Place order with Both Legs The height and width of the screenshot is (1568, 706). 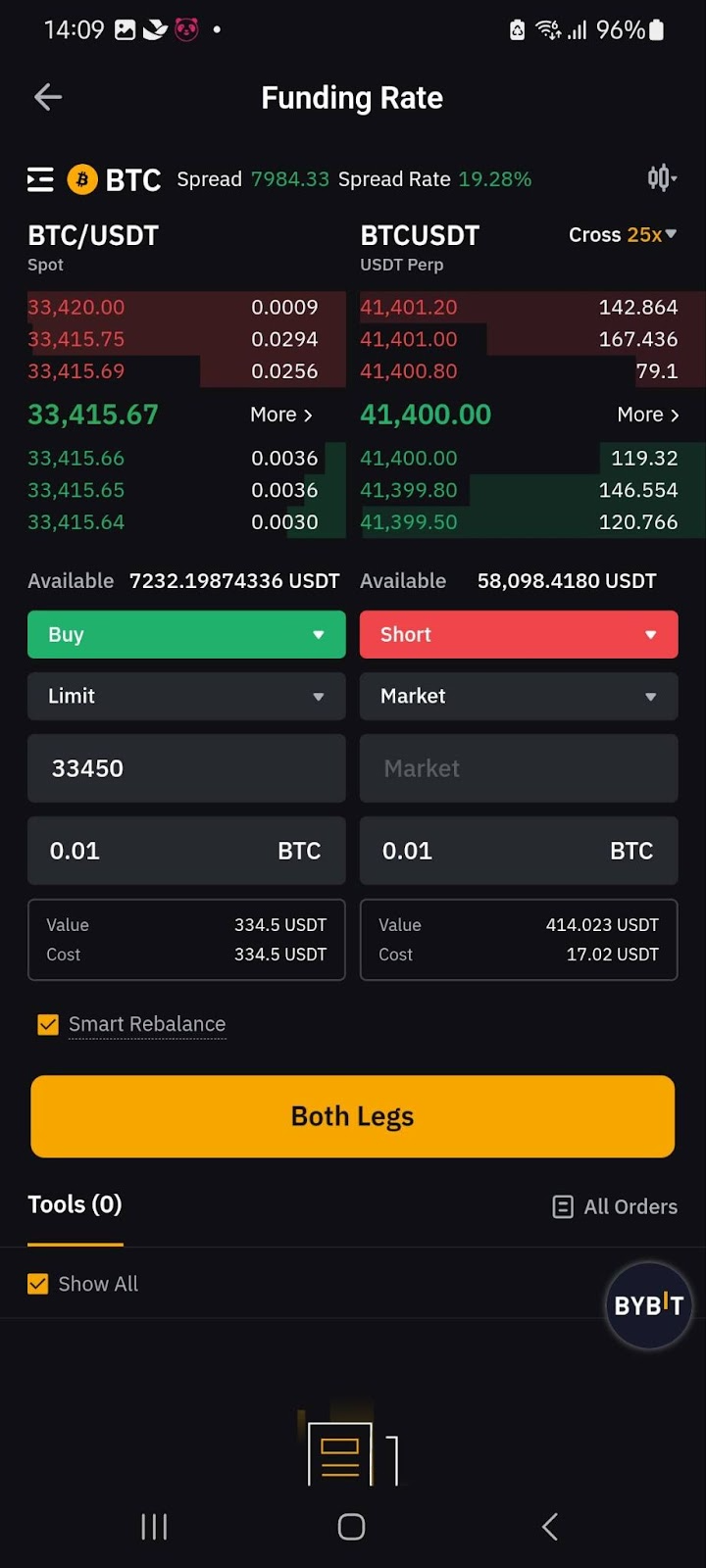click(353, 1116)
